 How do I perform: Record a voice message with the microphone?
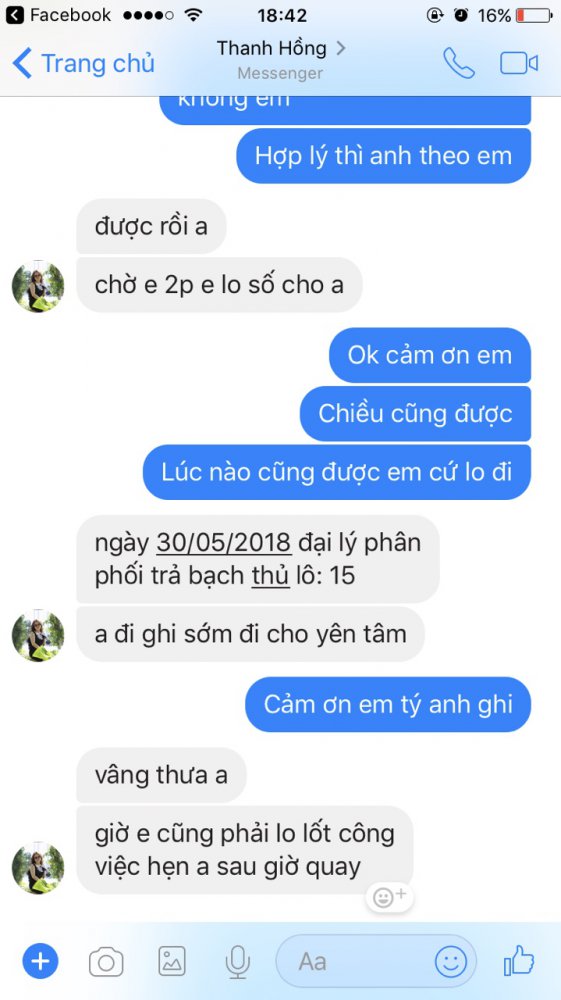tap(238, 962)
